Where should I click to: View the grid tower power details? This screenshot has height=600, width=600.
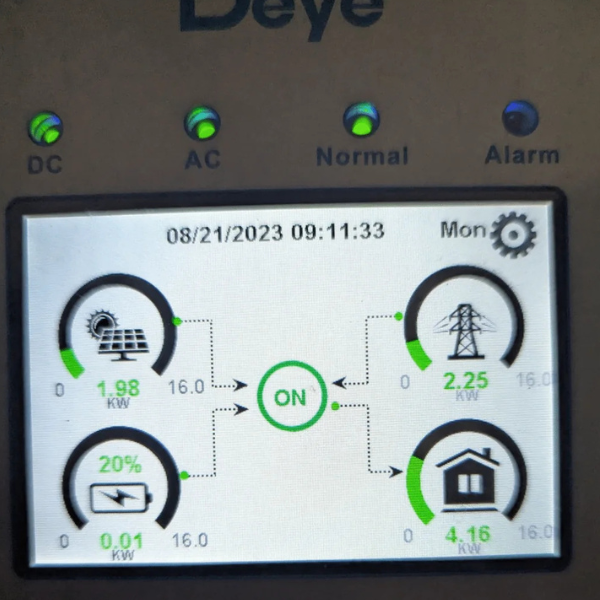[462, 330]
